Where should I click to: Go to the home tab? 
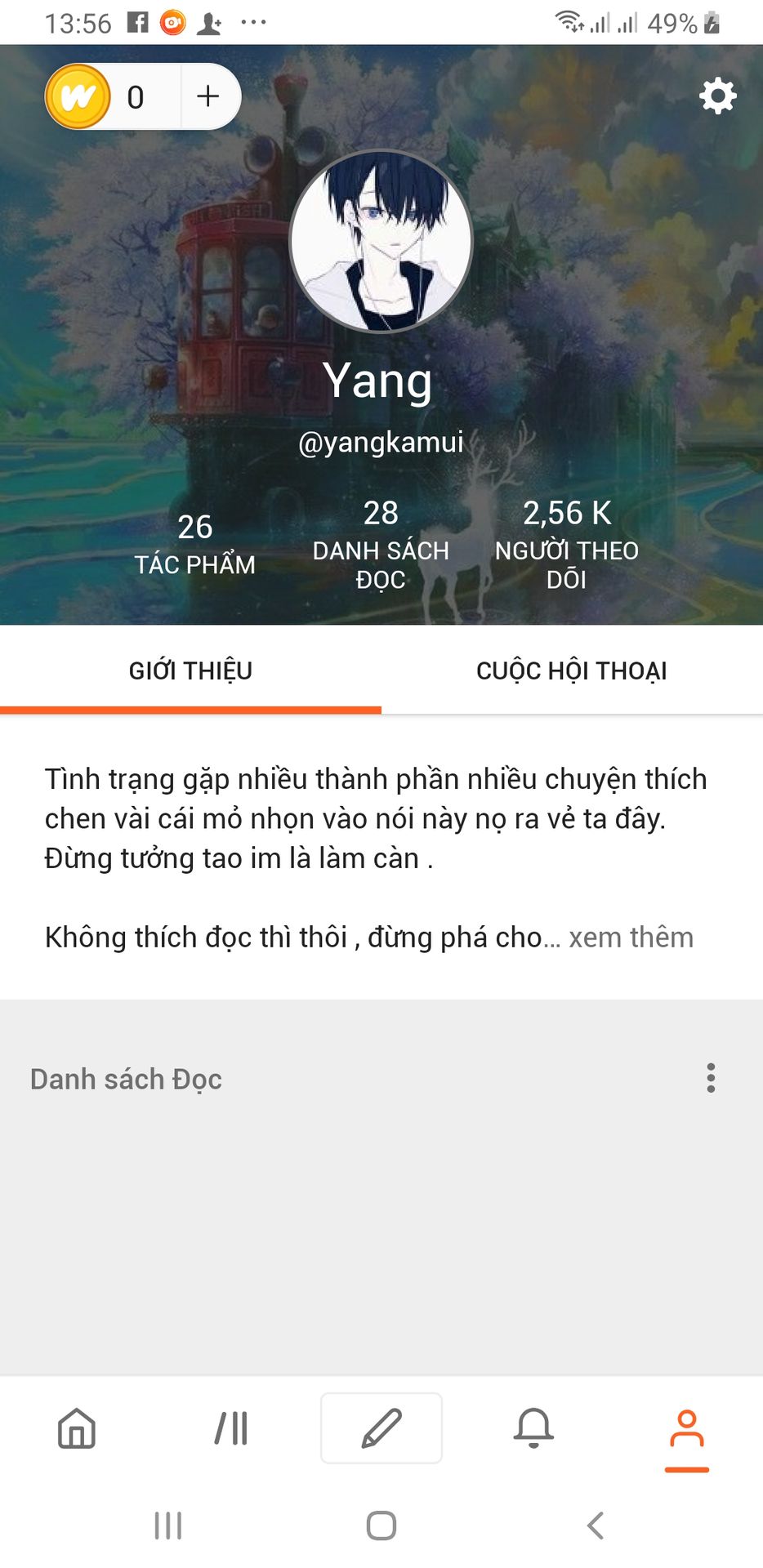(x=77, y=1429)
